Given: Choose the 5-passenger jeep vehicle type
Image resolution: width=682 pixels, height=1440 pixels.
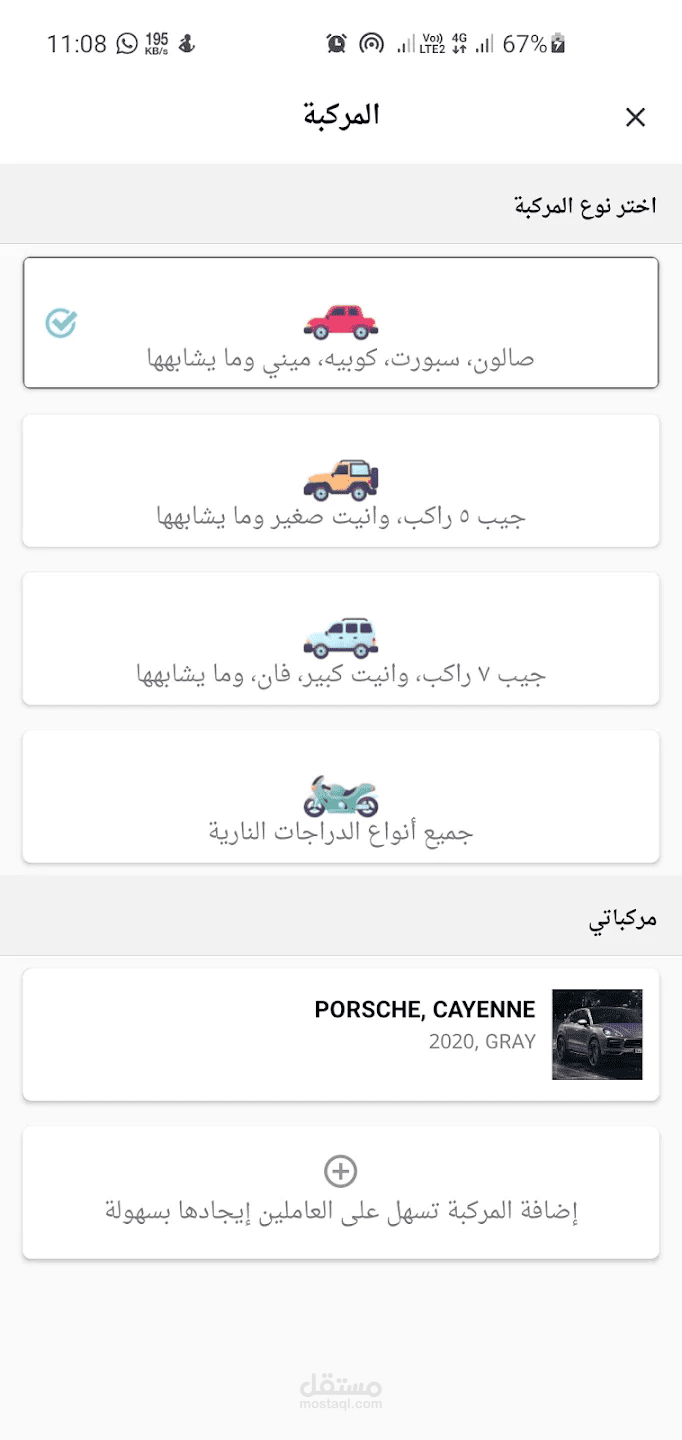Looking at the screenshot, I should coord(341,481).
